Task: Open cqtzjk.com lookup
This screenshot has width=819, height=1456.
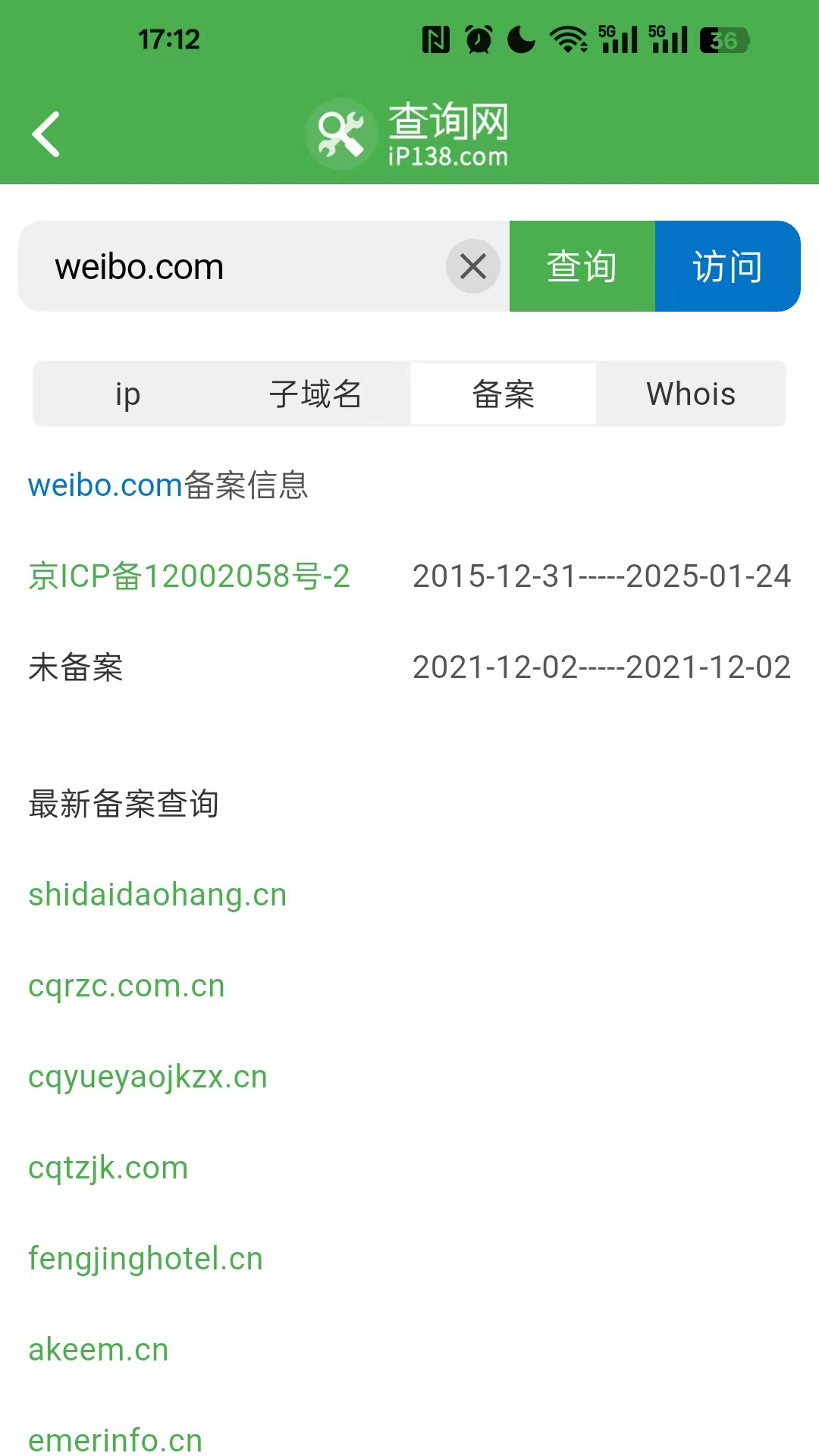Action: pyautogui.click(x=108, y=1168)
